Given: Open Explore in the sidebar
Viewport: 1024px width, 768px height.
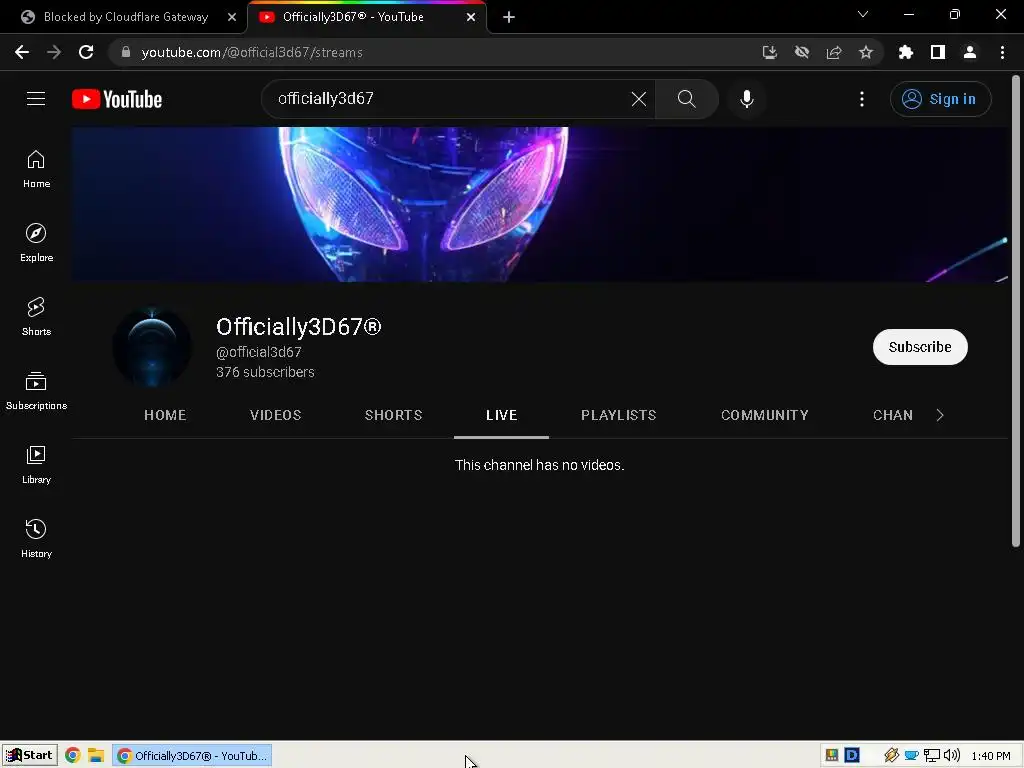Looking at the screenshot, I should pos(36,242).
